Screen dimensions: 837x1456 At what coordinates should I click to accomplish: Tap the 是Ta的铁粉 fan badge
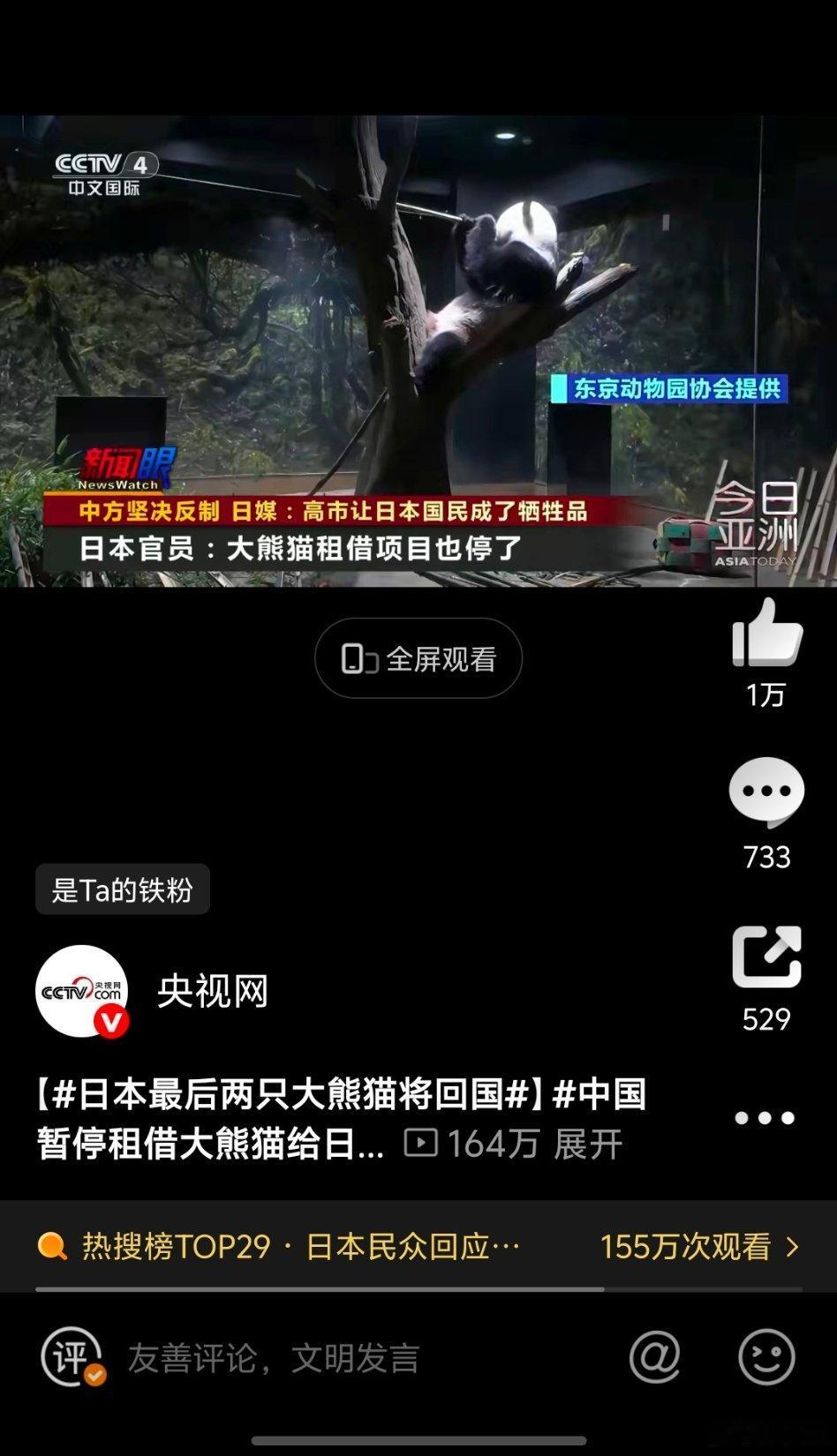122,890
